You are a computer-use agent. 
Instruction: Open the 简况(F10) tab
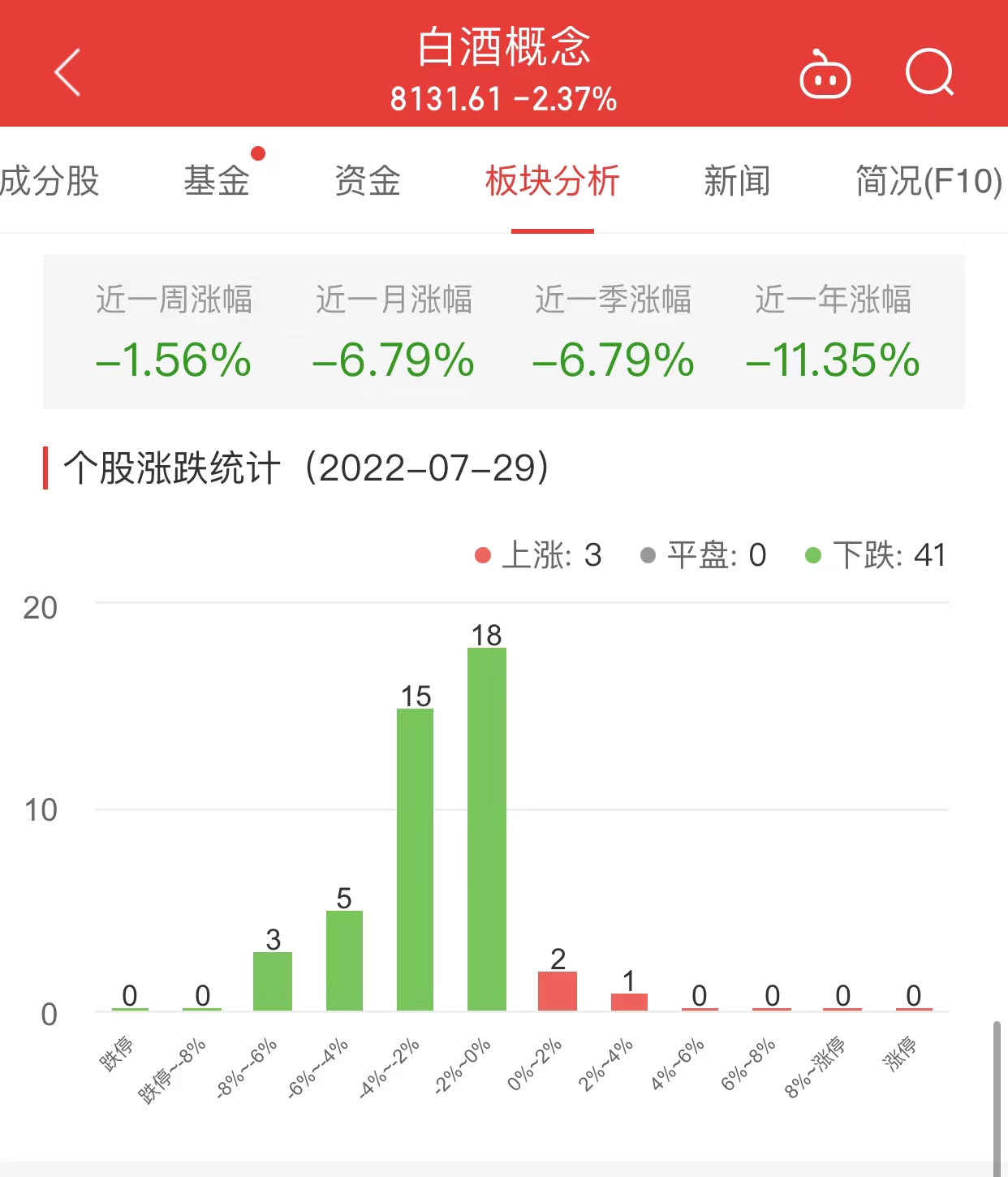pos(928,181)
